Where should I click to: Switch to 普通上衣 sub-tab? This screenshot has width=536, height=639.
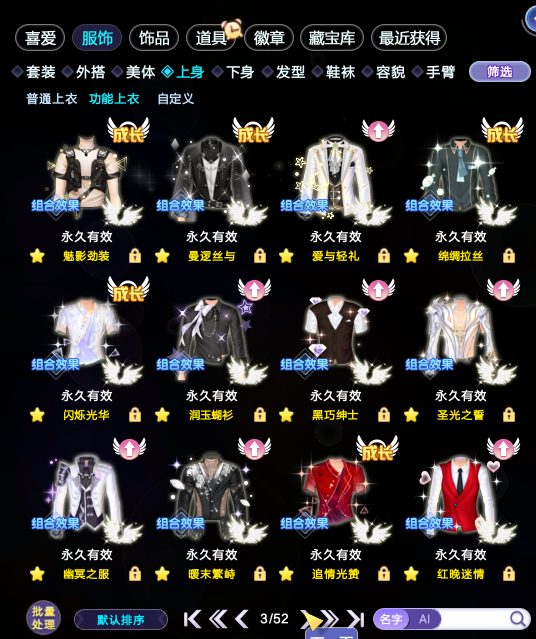(x=51, y=99)
